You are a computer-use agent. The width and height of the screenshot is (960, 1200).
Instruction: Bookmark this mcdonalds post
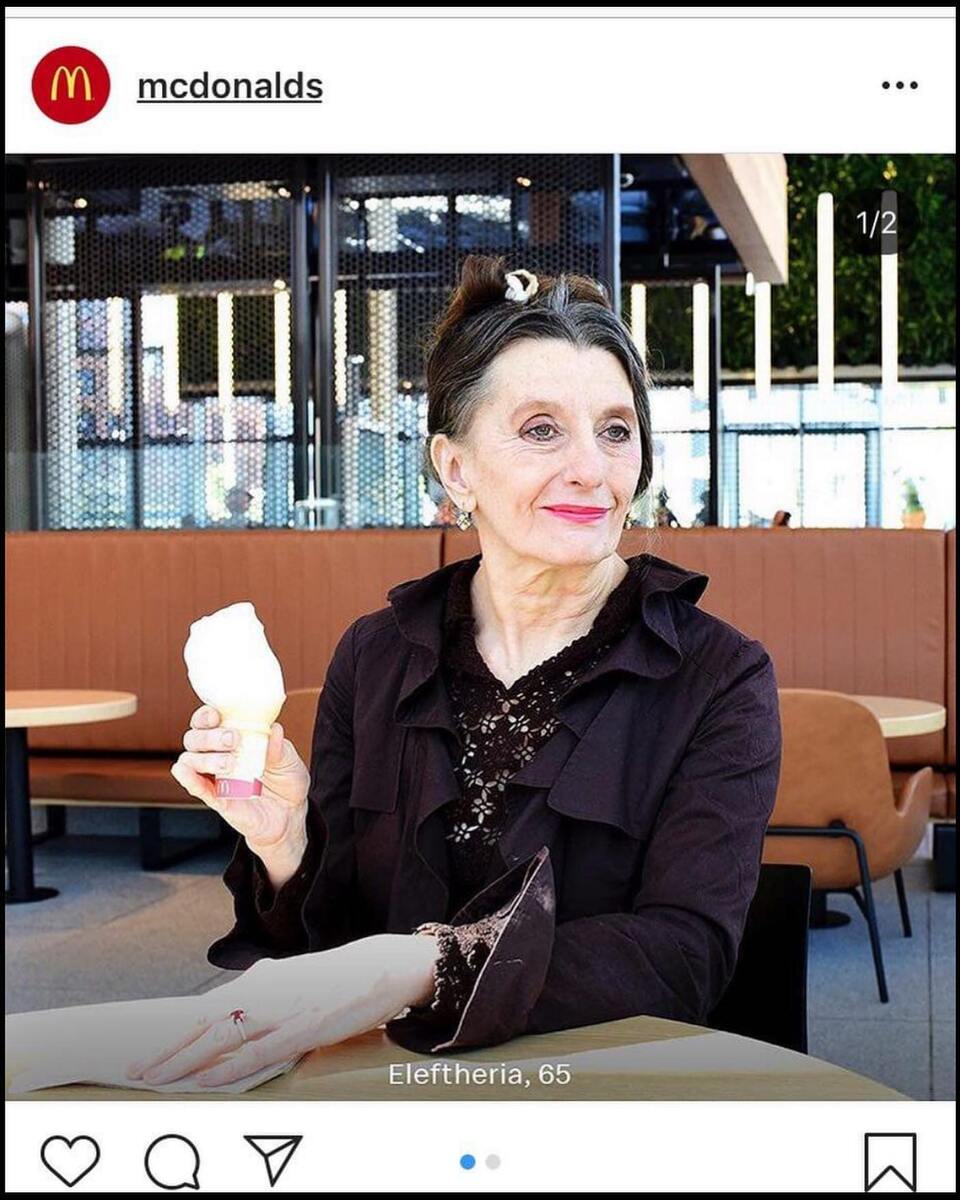889,1162
